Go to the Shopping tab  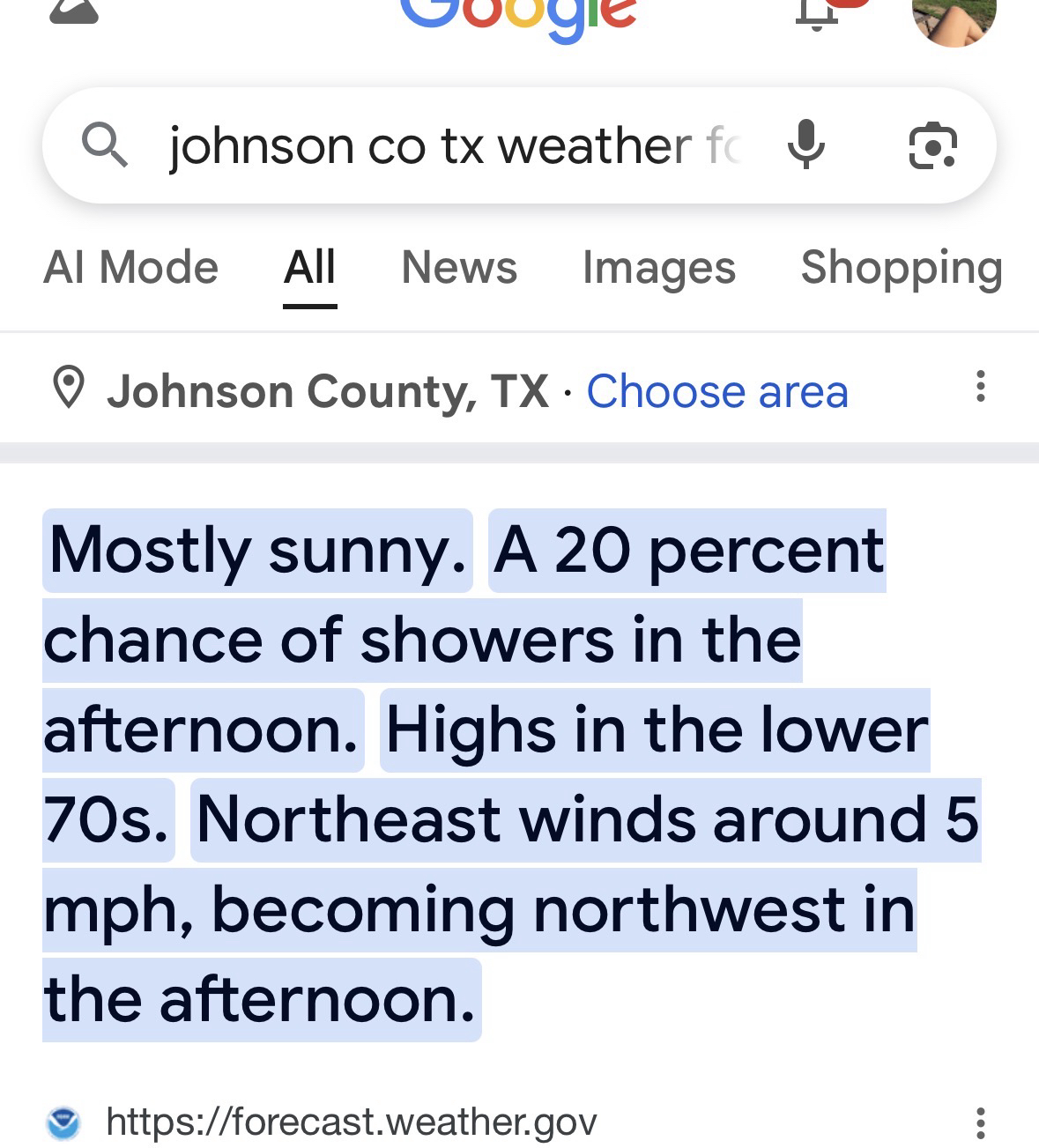[x=901, y=268]
